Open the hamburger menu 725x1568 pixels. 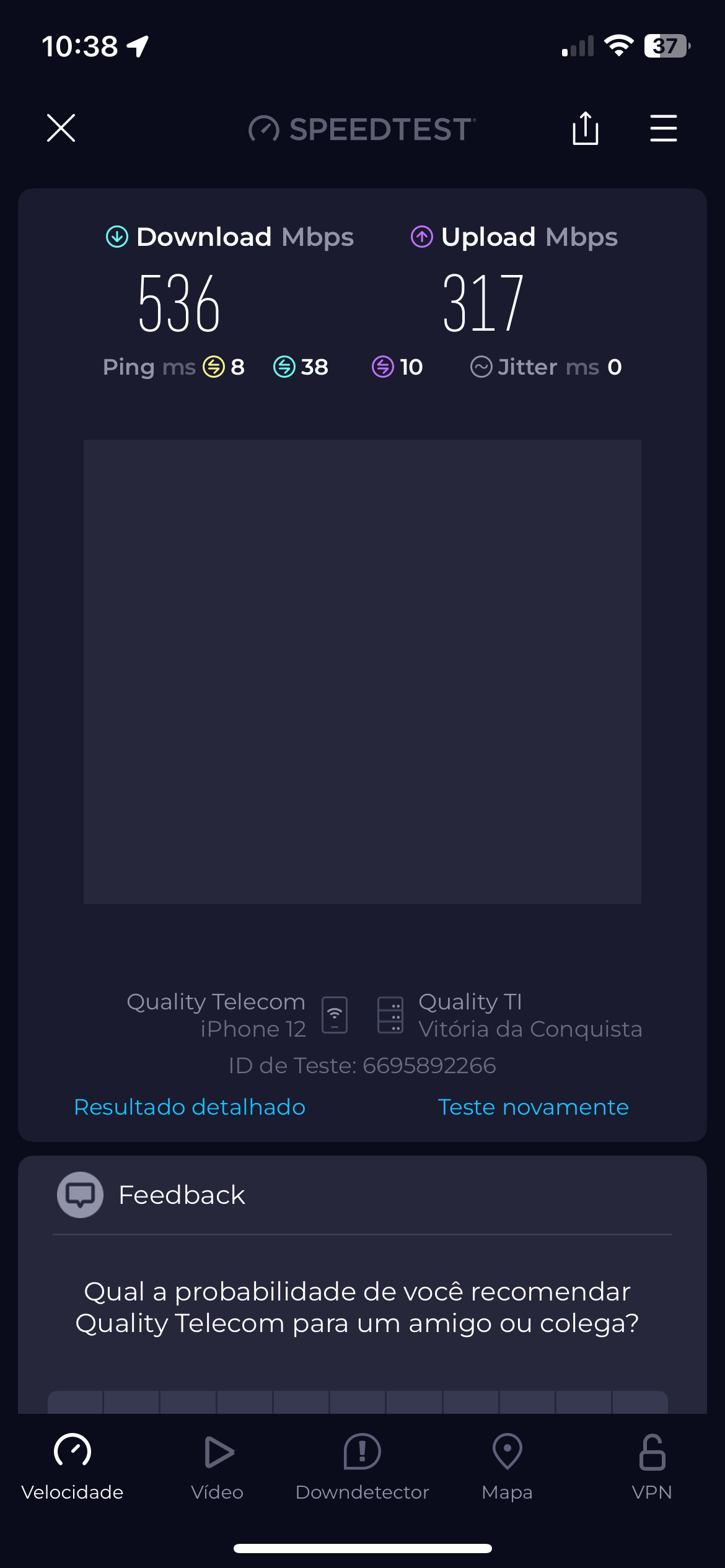click(x=663, y=128)
